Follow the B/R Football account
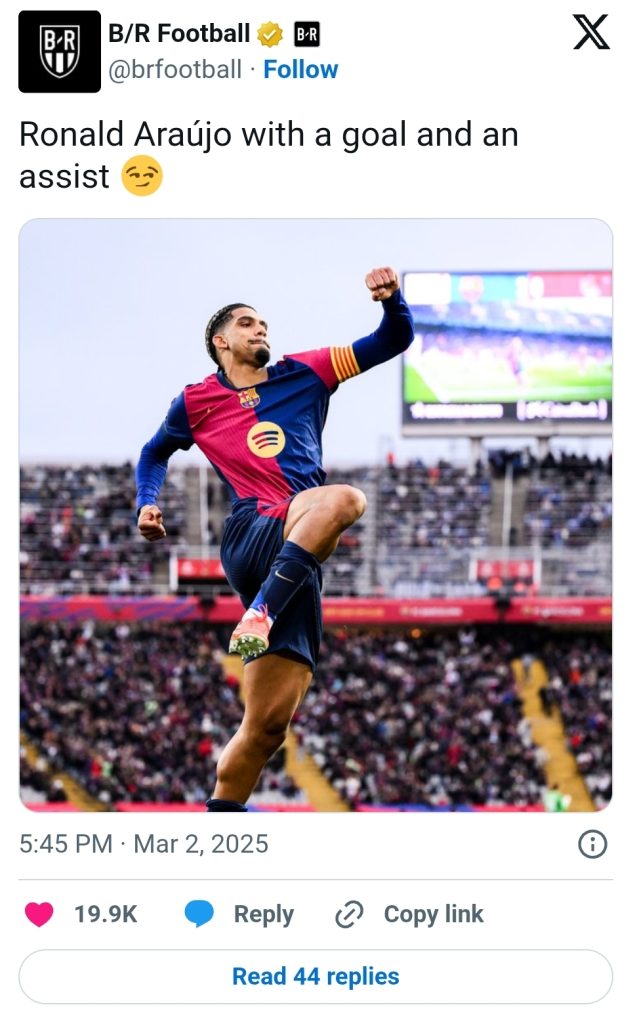 [x=300, y=70]
